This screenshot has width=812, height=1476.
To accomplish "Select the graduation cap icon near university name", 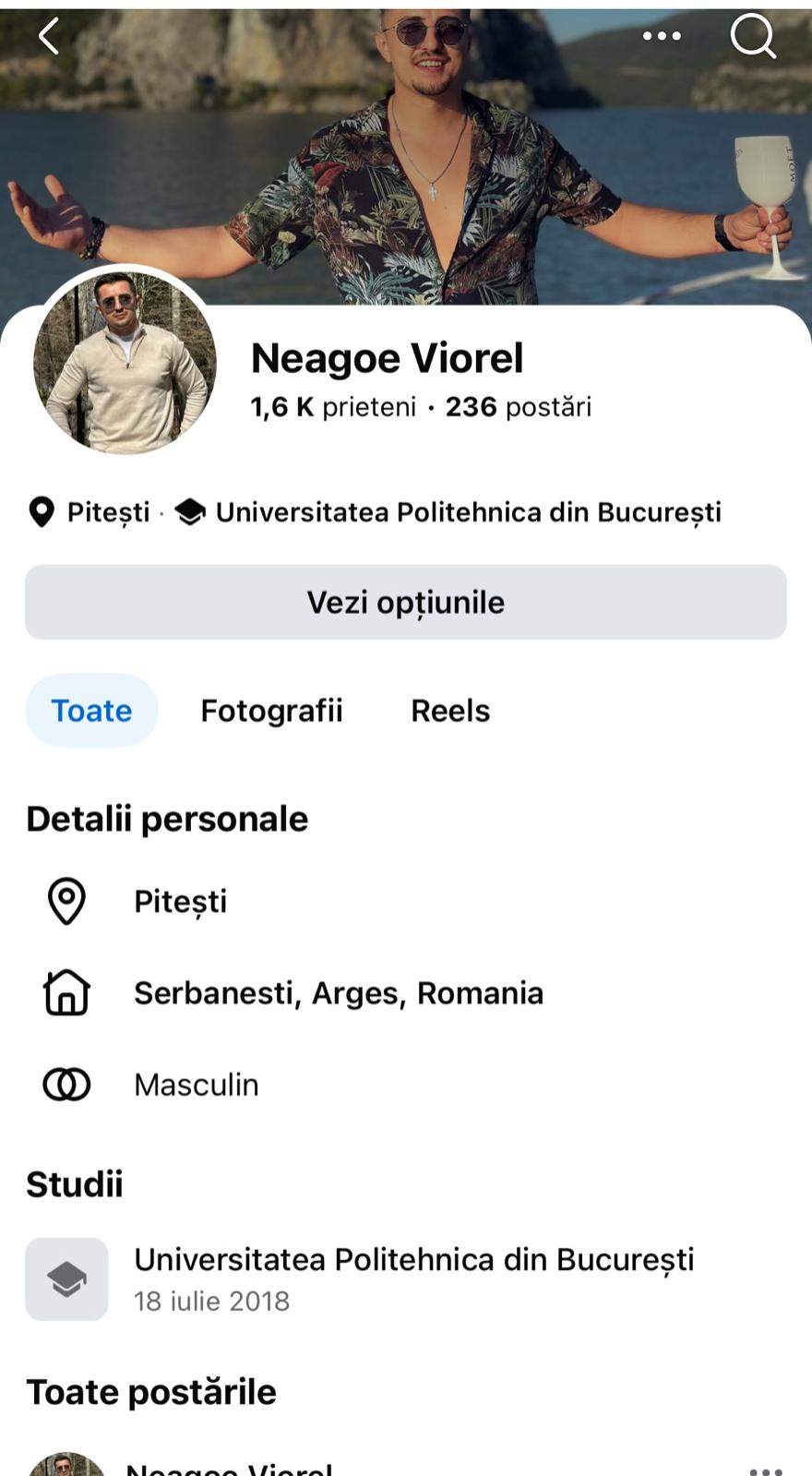I will [191, 512].
